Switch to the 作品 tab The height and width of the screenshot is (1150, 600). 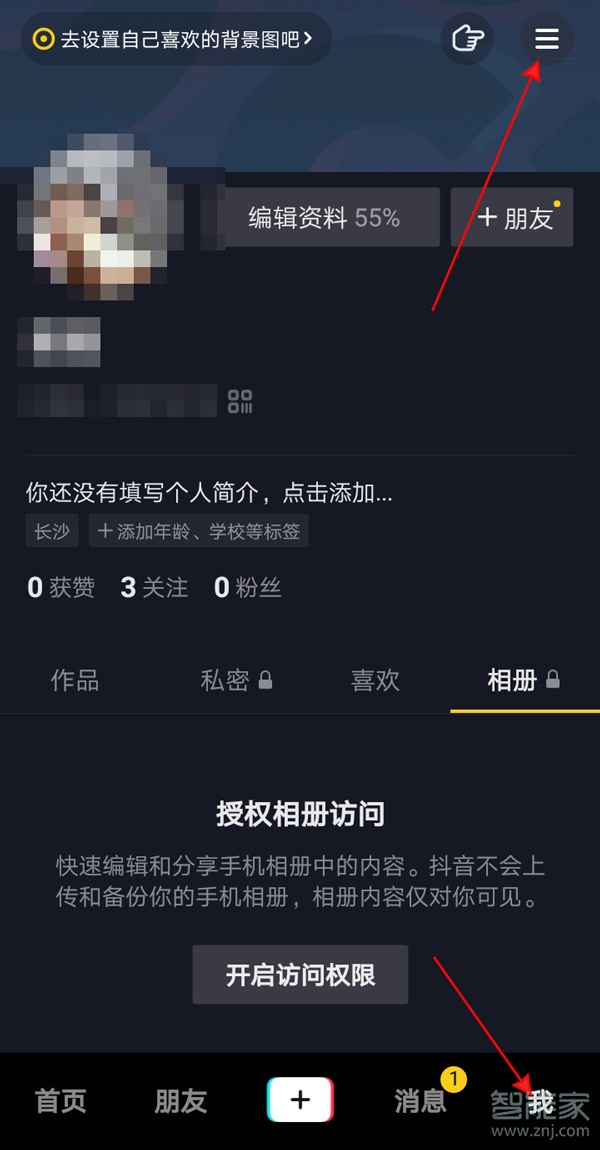(x=75, y=681)
